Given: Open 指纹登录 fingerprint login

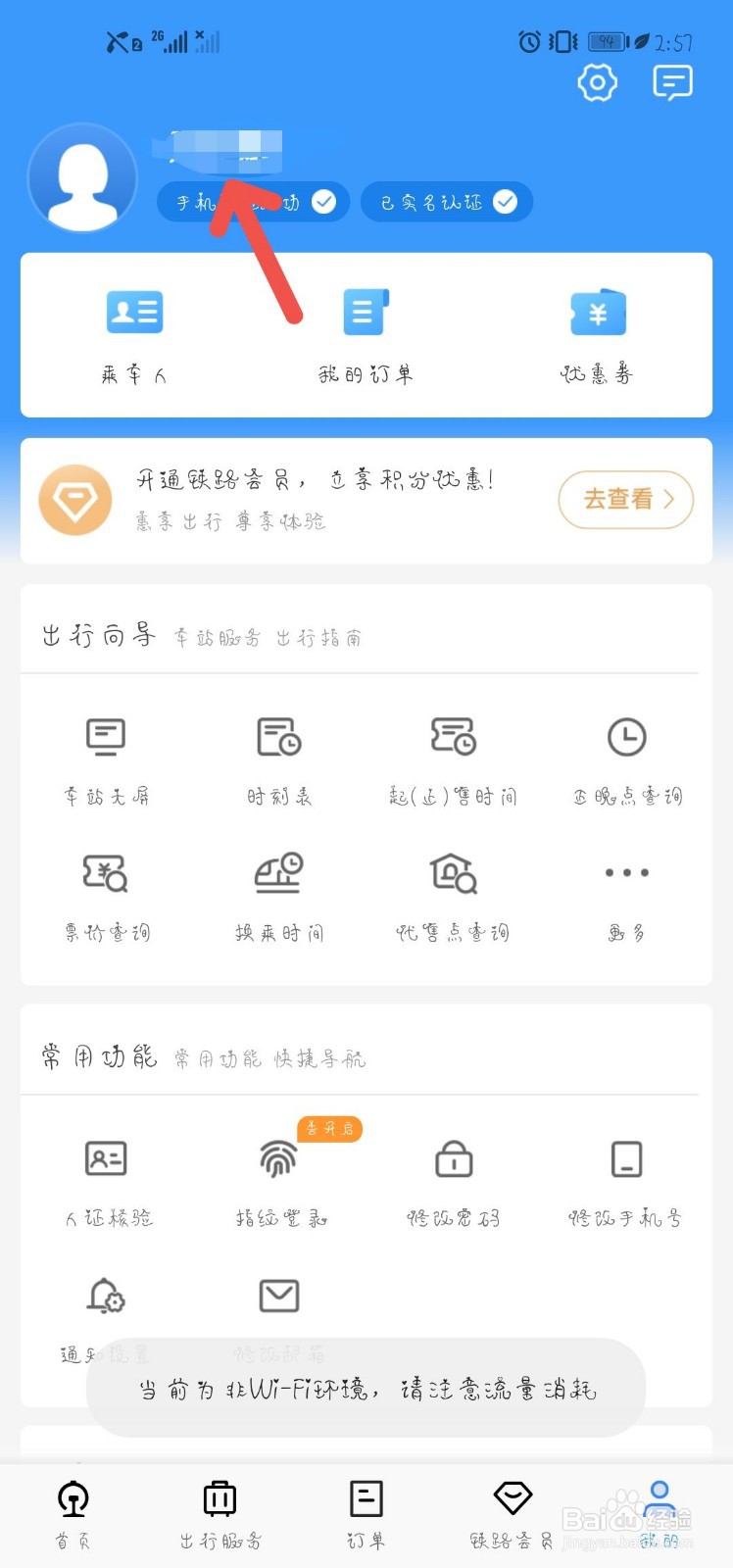Looking at the screenshot, I should click(279, 1183).
